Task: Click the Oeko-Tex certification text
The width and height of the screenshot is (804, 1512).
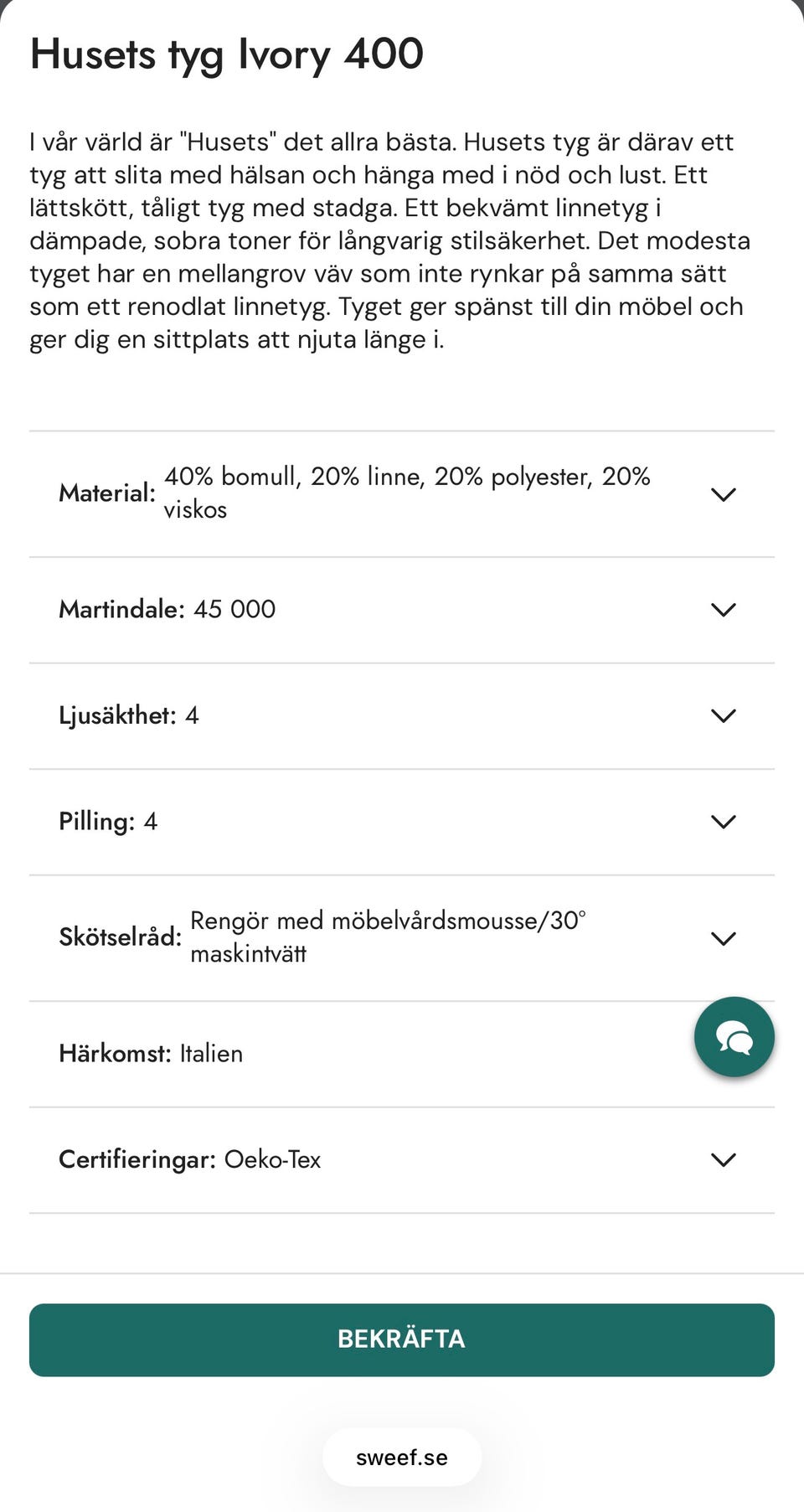Action: [x=272, y=1160]
